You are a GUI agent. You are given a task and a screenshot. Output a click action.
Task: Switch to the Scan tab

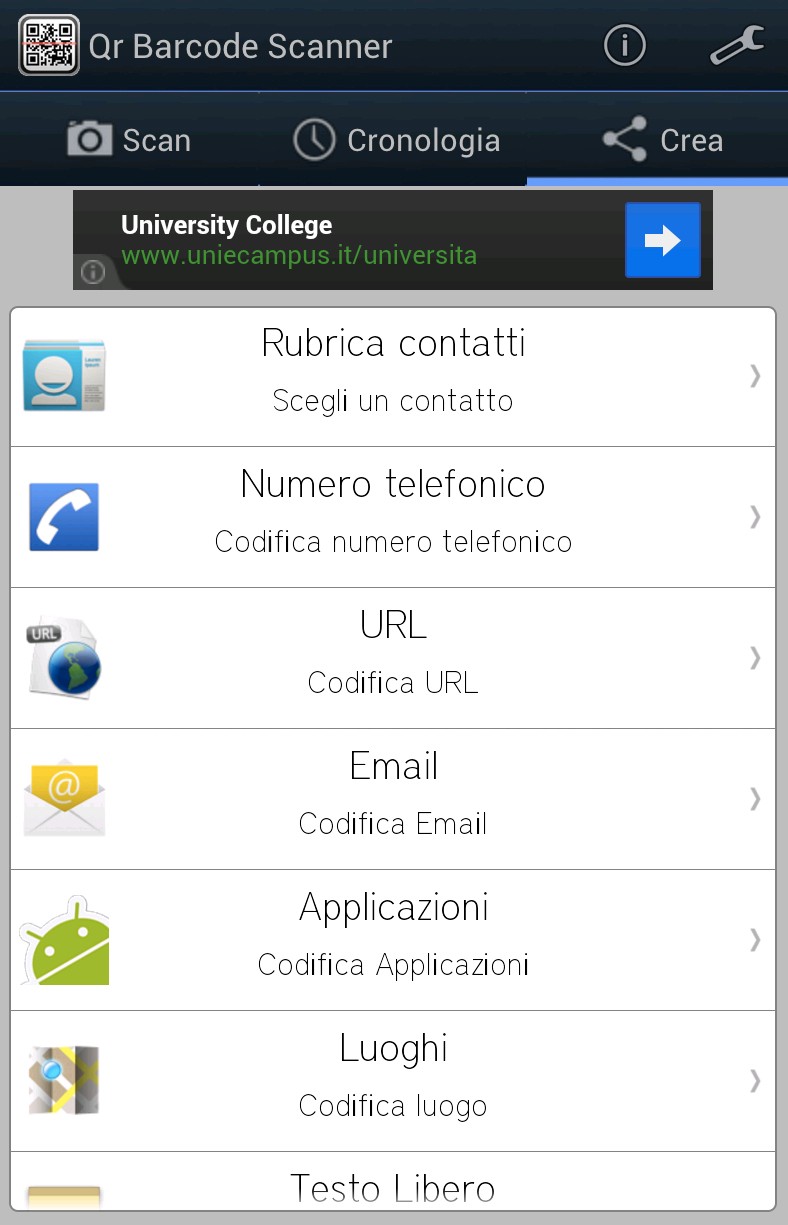tap(130, 140)
